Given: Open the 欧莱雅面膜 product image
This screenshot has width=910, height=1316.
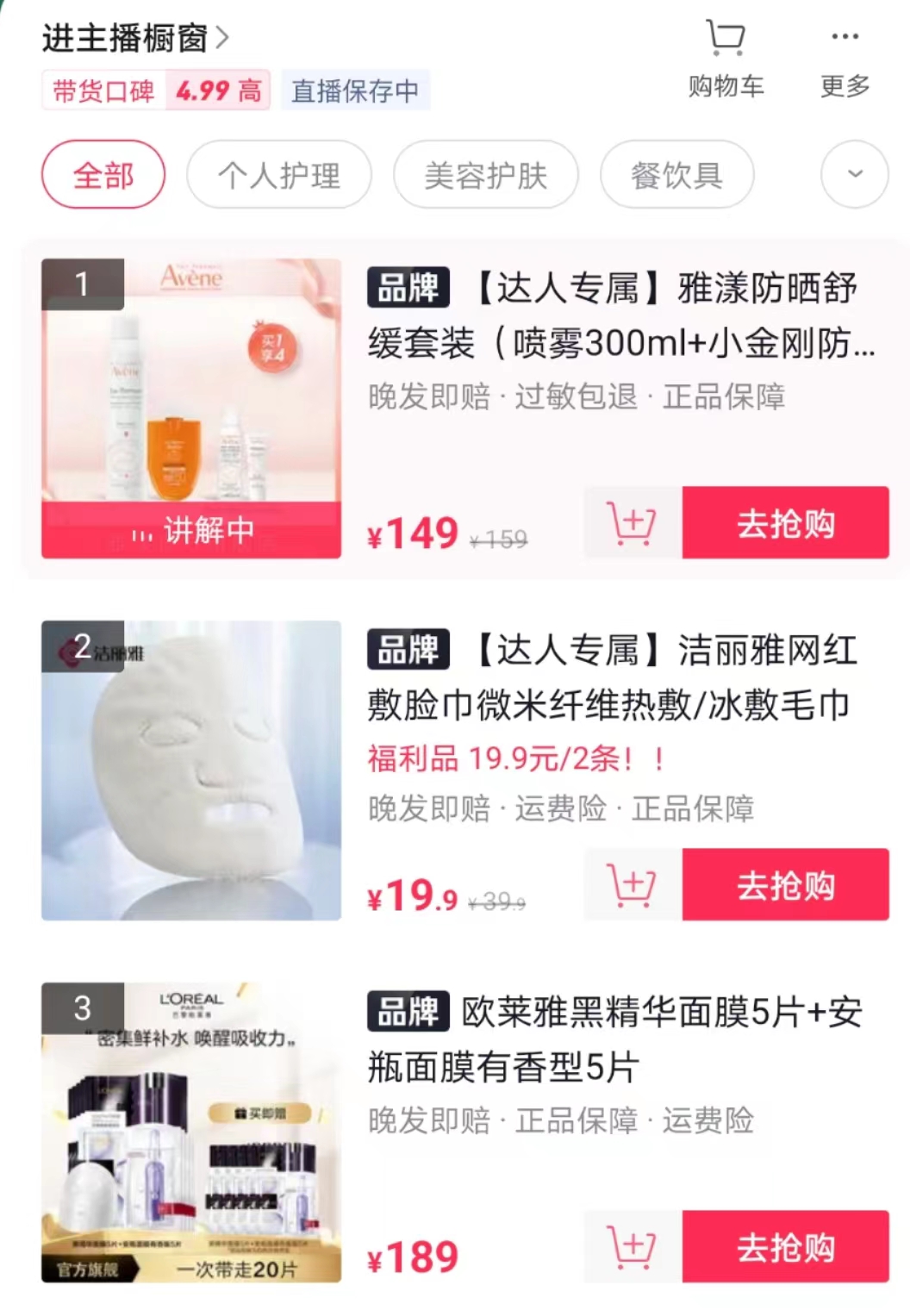Looking at the screenshot, I should [x=191, y=1132].
